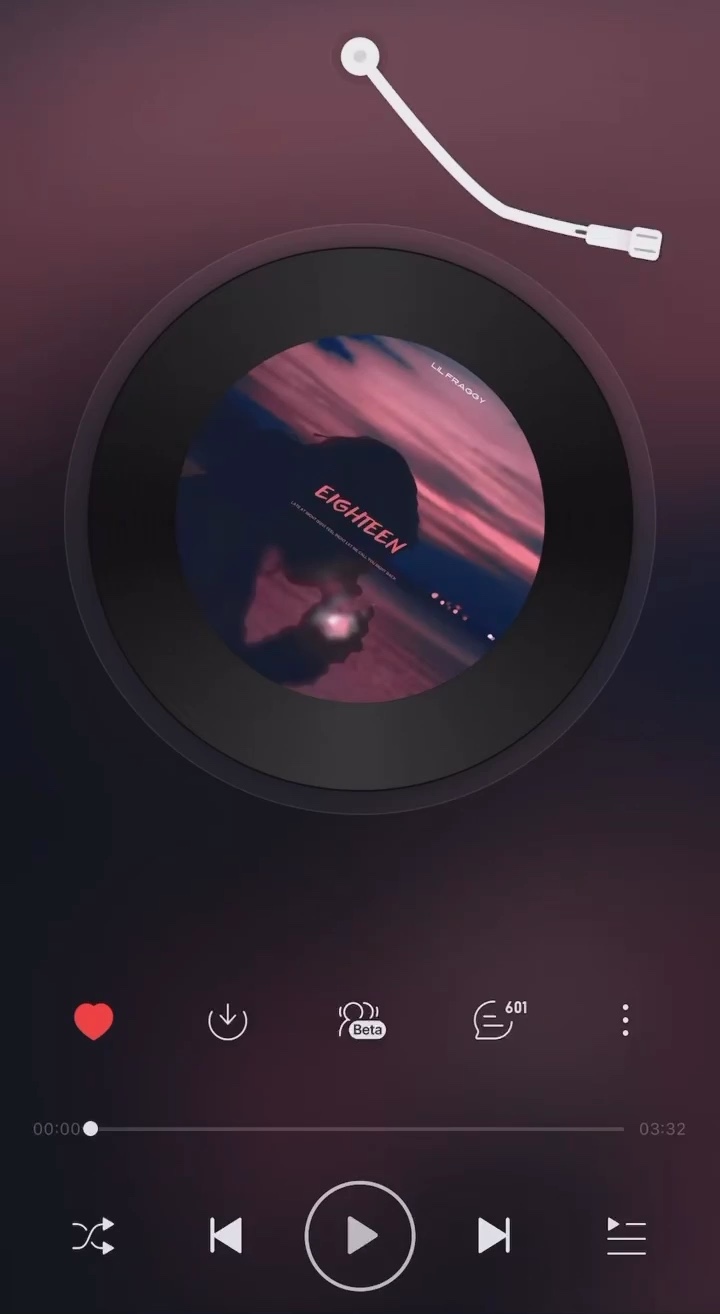Skip to the previous track

click(x=226, y=1236)
